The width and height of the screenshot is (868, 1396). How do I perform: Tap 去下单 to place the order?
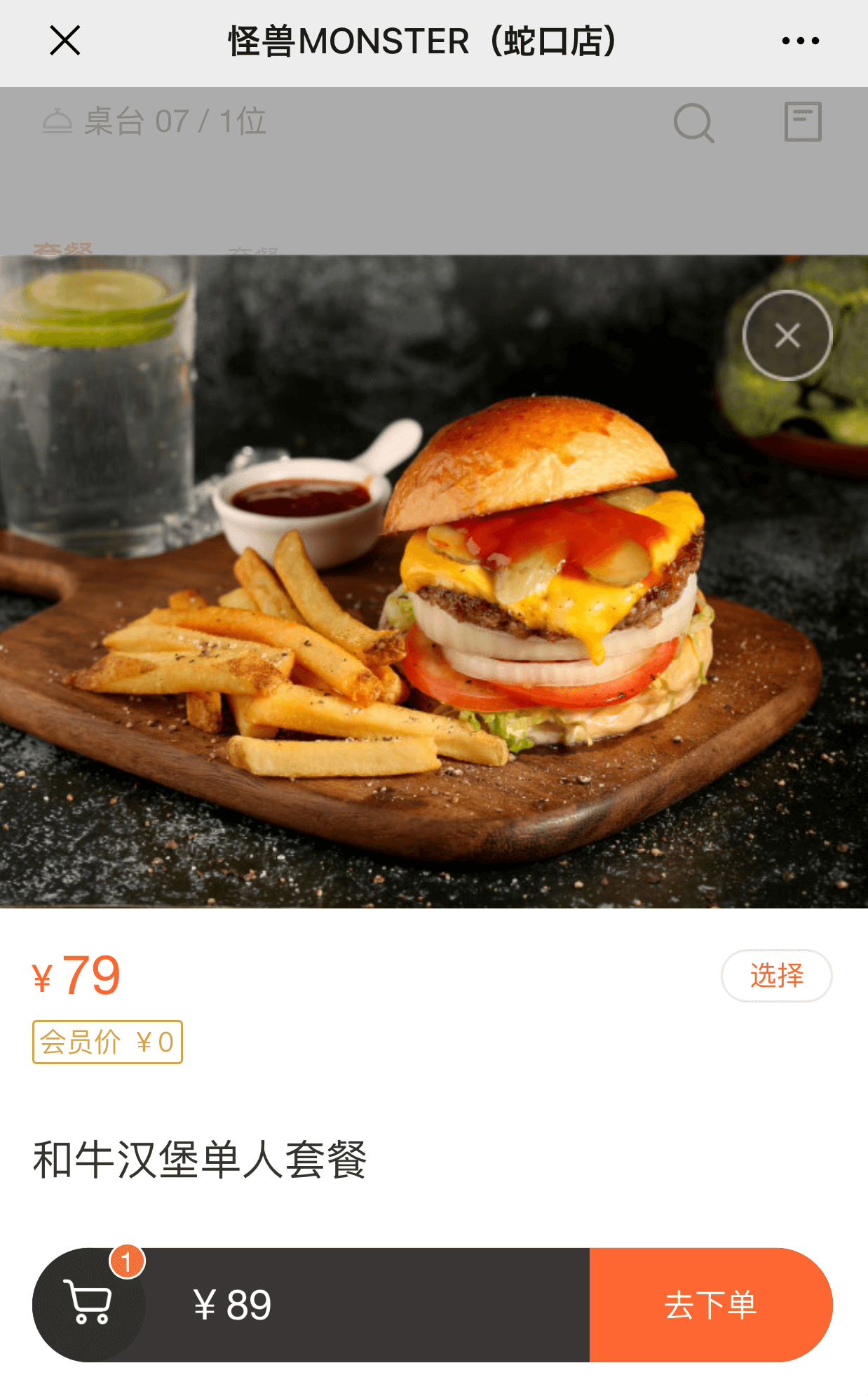[x=710, y=1305]
